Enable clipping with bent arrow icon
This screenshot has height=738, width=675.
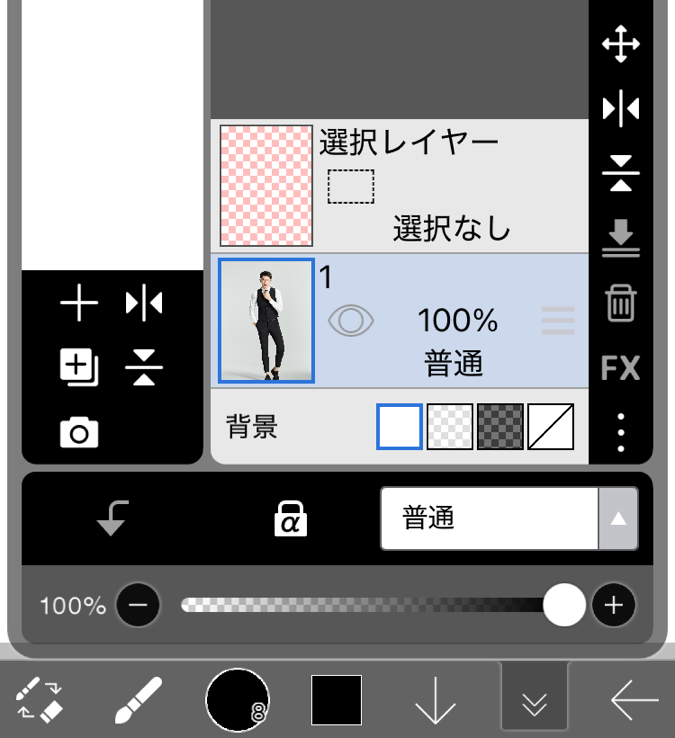[x=111, y=518]
